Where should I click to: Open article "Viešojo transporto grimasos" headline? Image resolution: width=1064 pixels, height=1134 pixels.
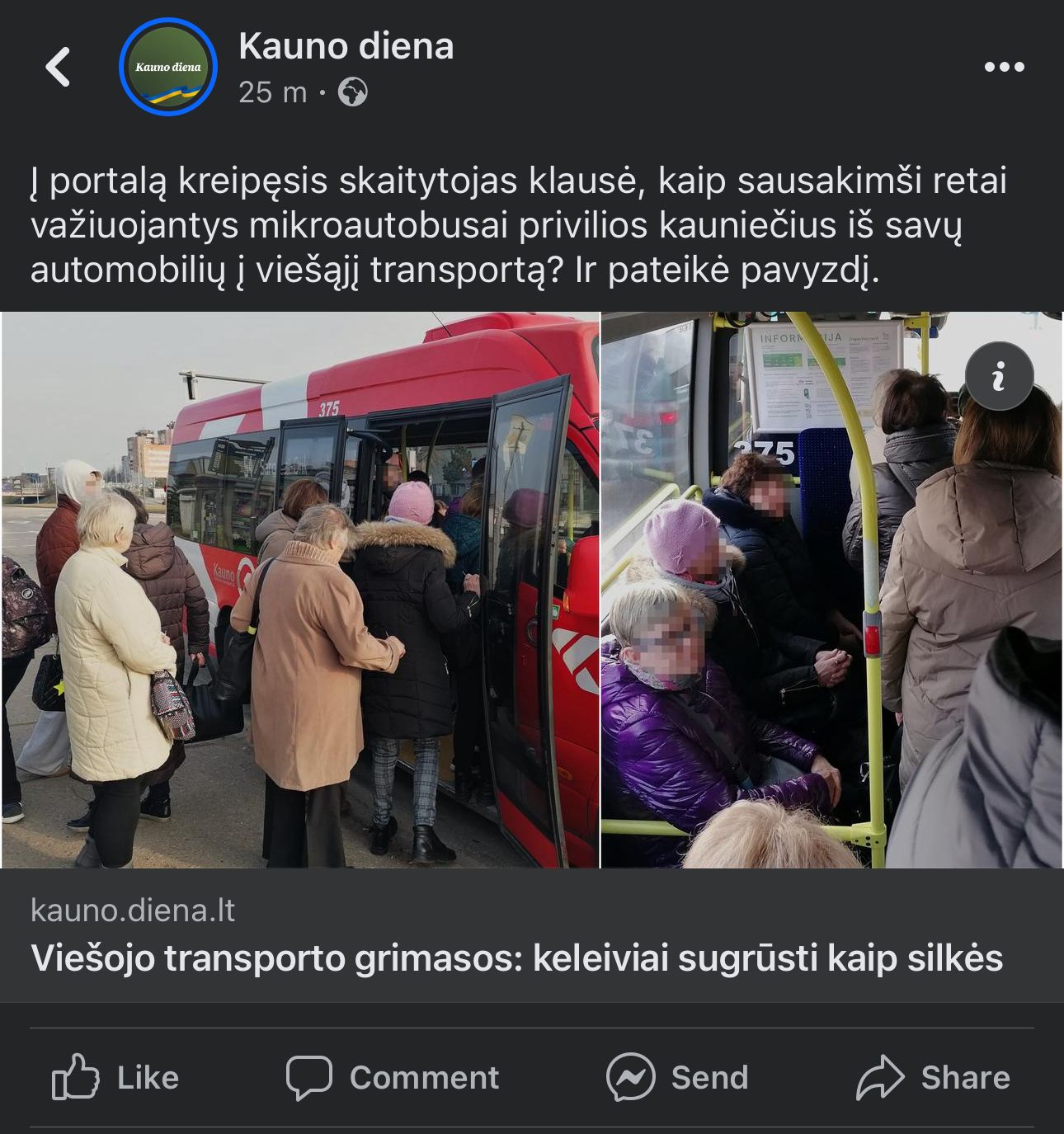(516, 958)
